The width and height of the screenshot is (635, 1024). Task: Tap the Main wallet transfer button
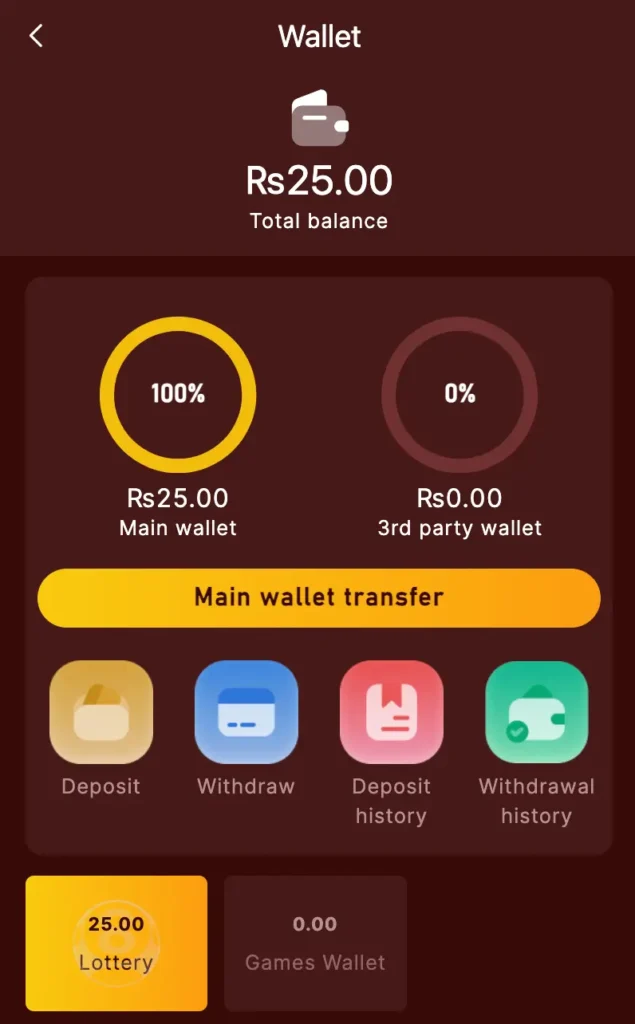[318, 598]
